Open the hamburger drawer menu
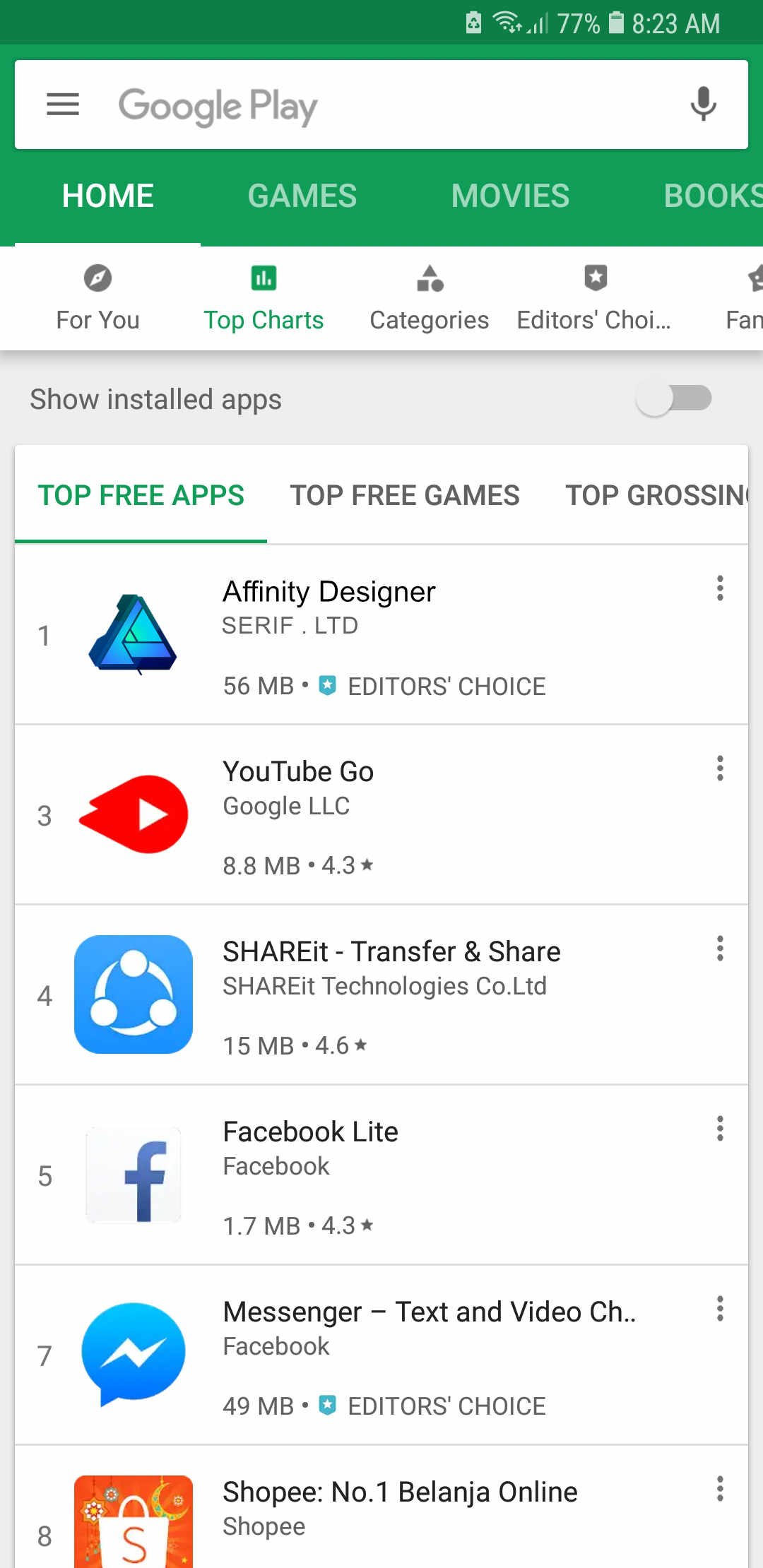763x1568 pixels. (63, 105)
